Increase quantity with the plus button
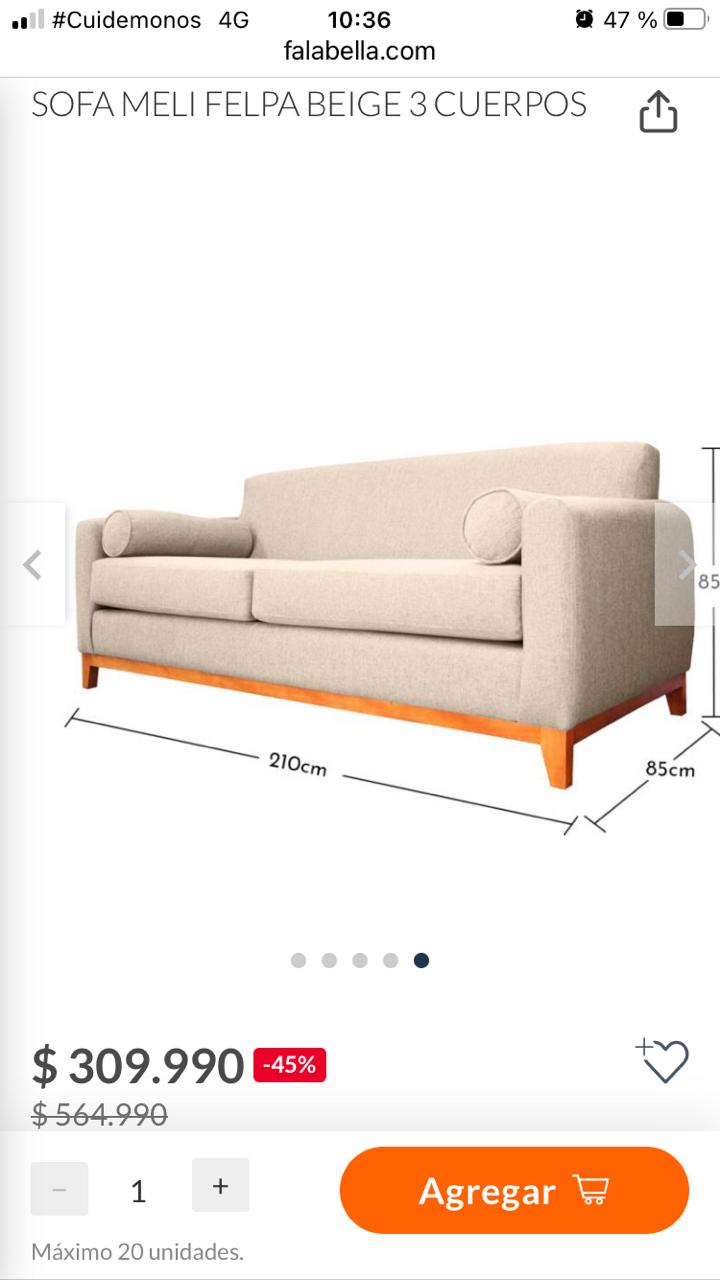 coord(221,1186)
